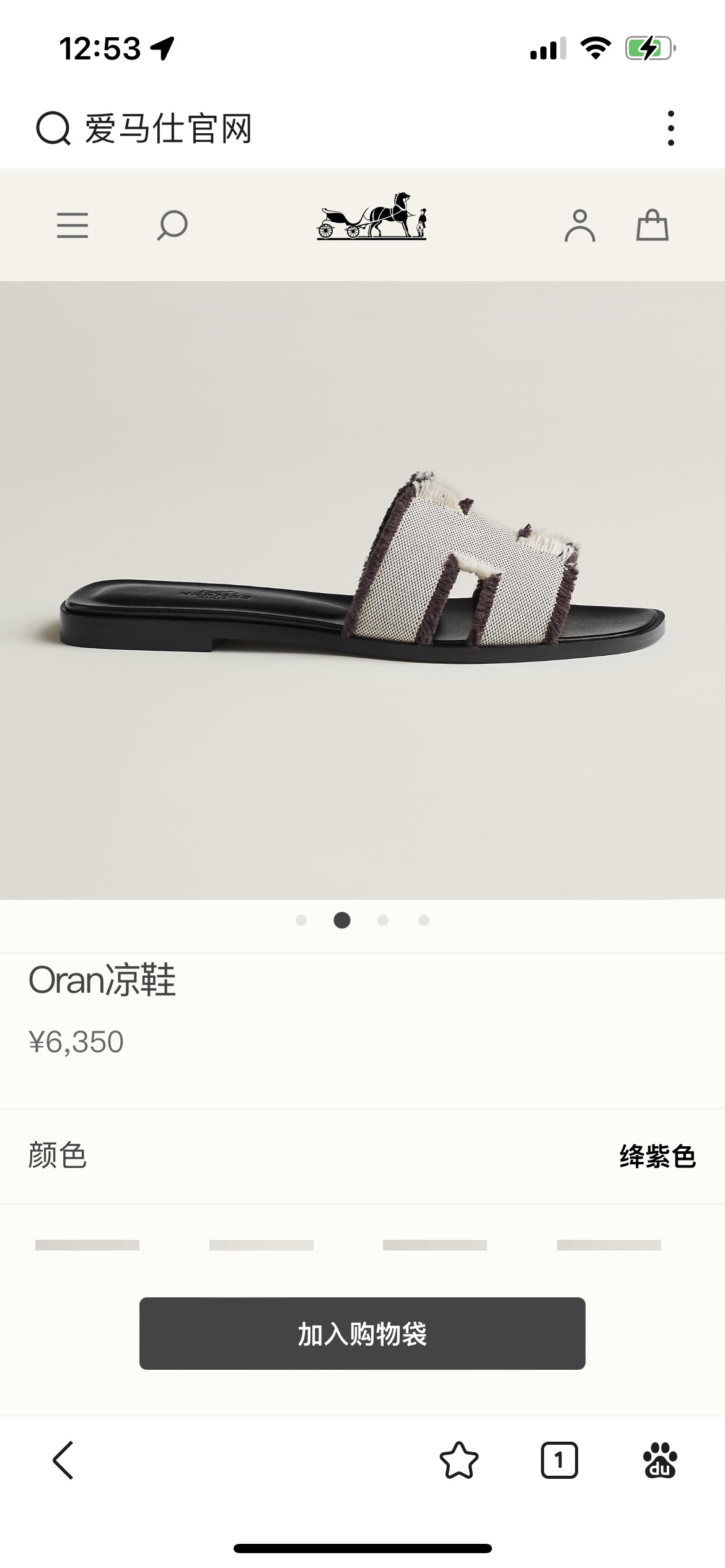
Task: Go to Hermès home via carriage logo
Action: (372, 217)
